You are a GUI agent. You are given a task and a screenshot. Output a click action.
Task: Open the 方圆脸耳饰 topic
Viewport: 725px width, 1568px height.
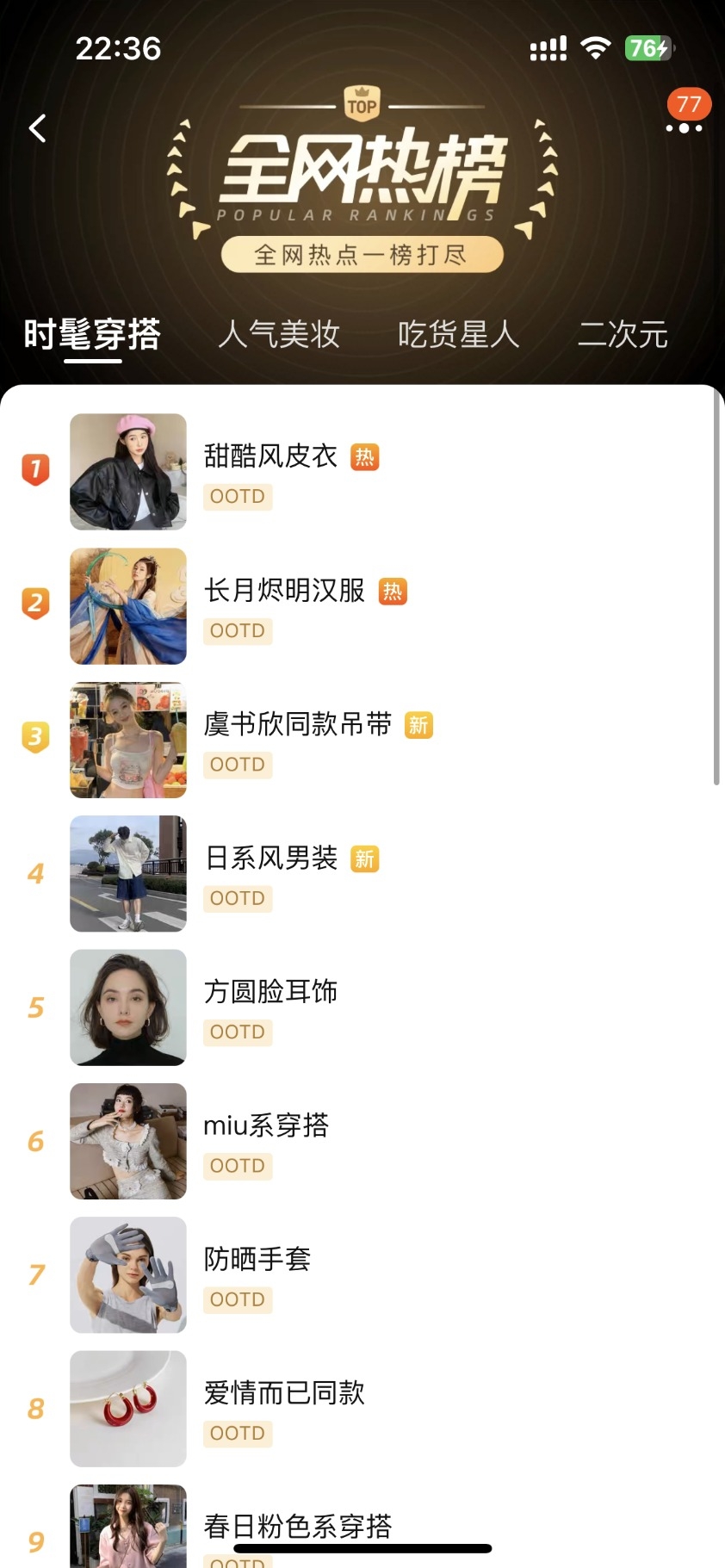pos(270,992)
